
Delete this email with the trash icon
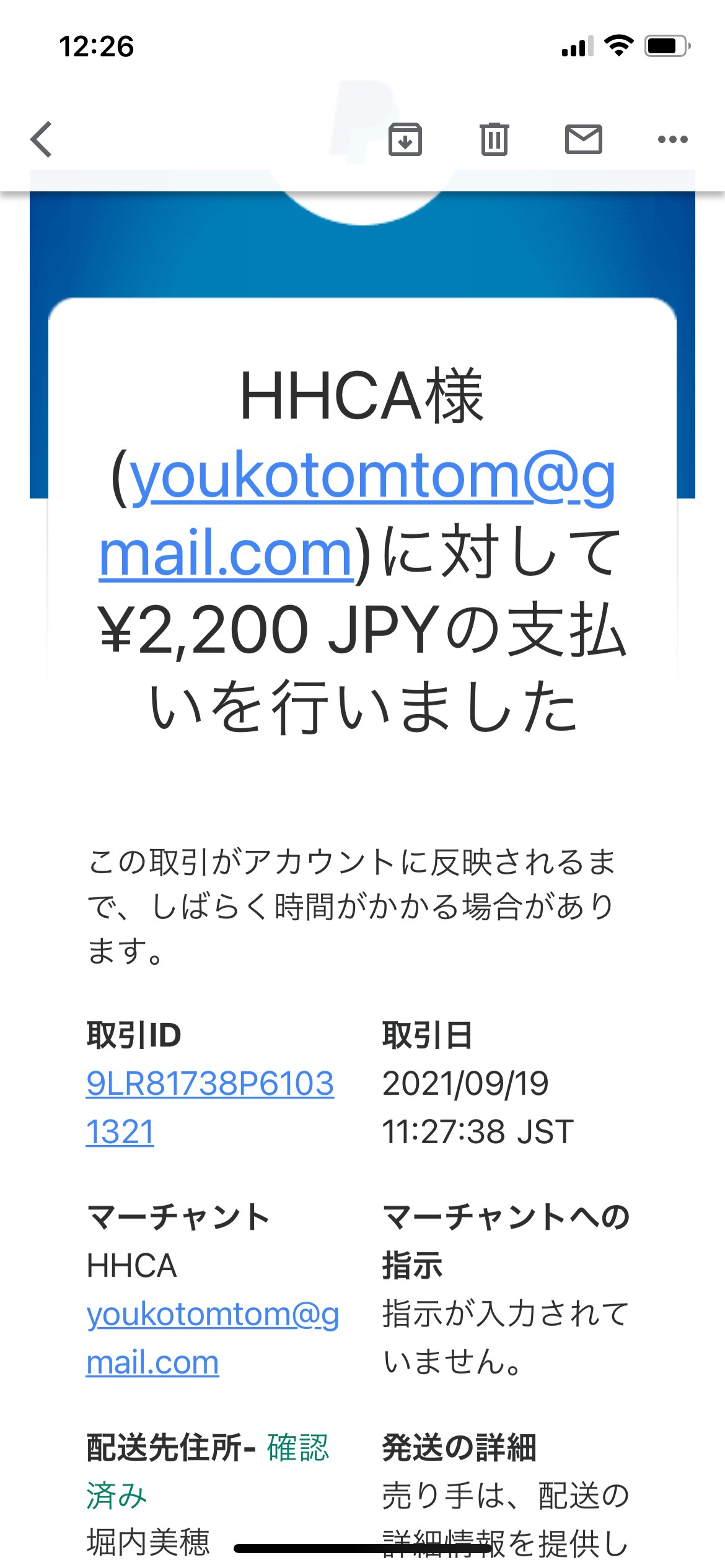click(494, 139)
